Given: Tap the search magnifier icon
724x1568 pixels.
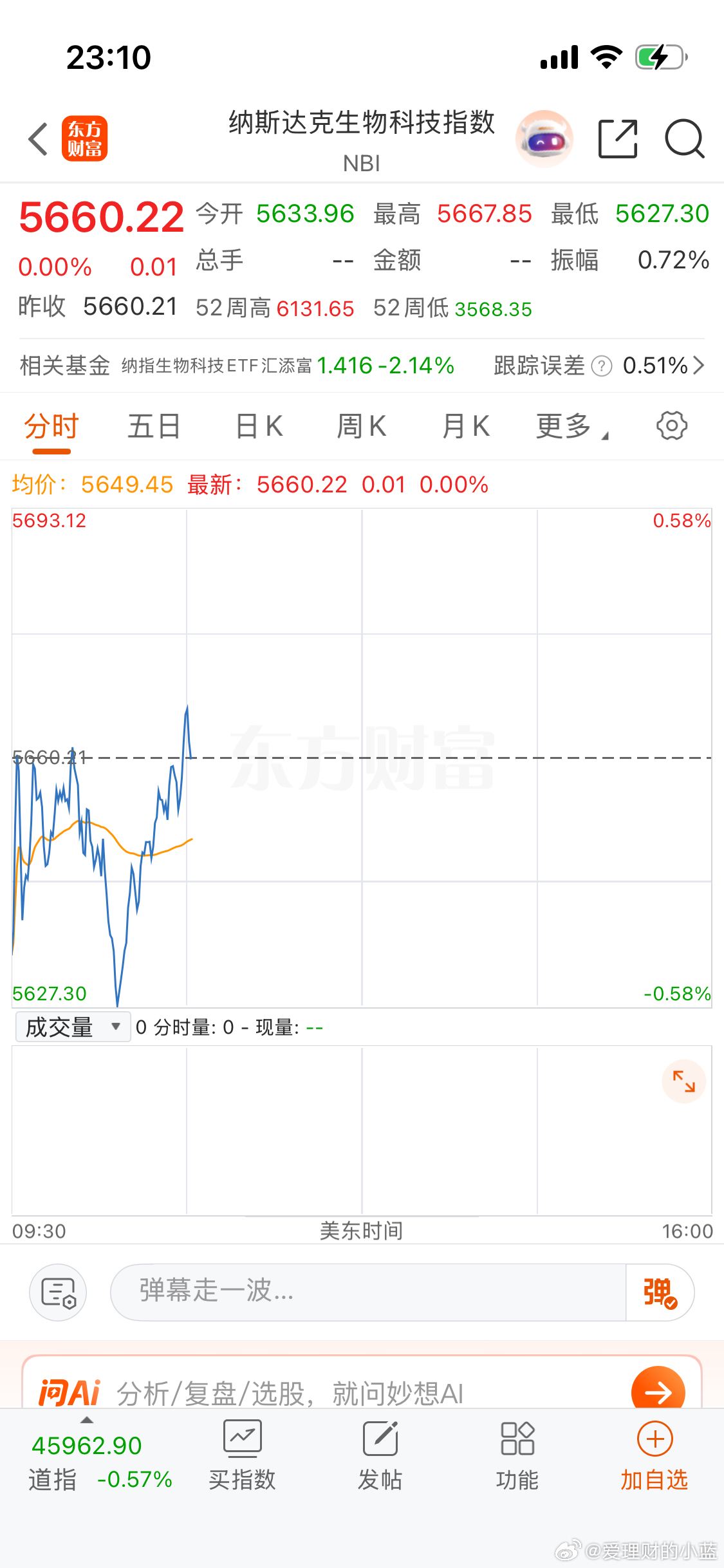Looking at the screenshot, I should pos(684,138).
